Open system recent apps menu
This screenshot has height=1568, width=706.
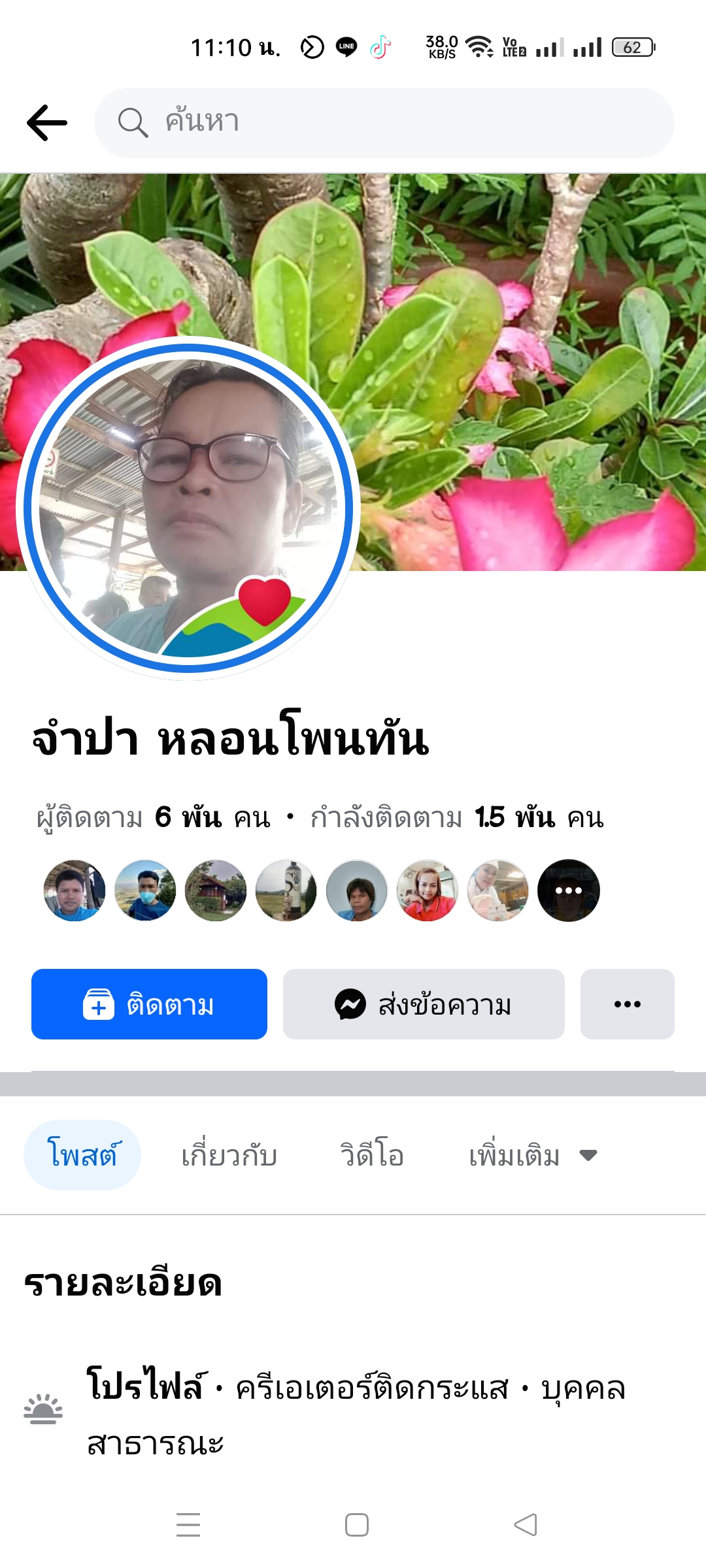tap(188, 1525)
